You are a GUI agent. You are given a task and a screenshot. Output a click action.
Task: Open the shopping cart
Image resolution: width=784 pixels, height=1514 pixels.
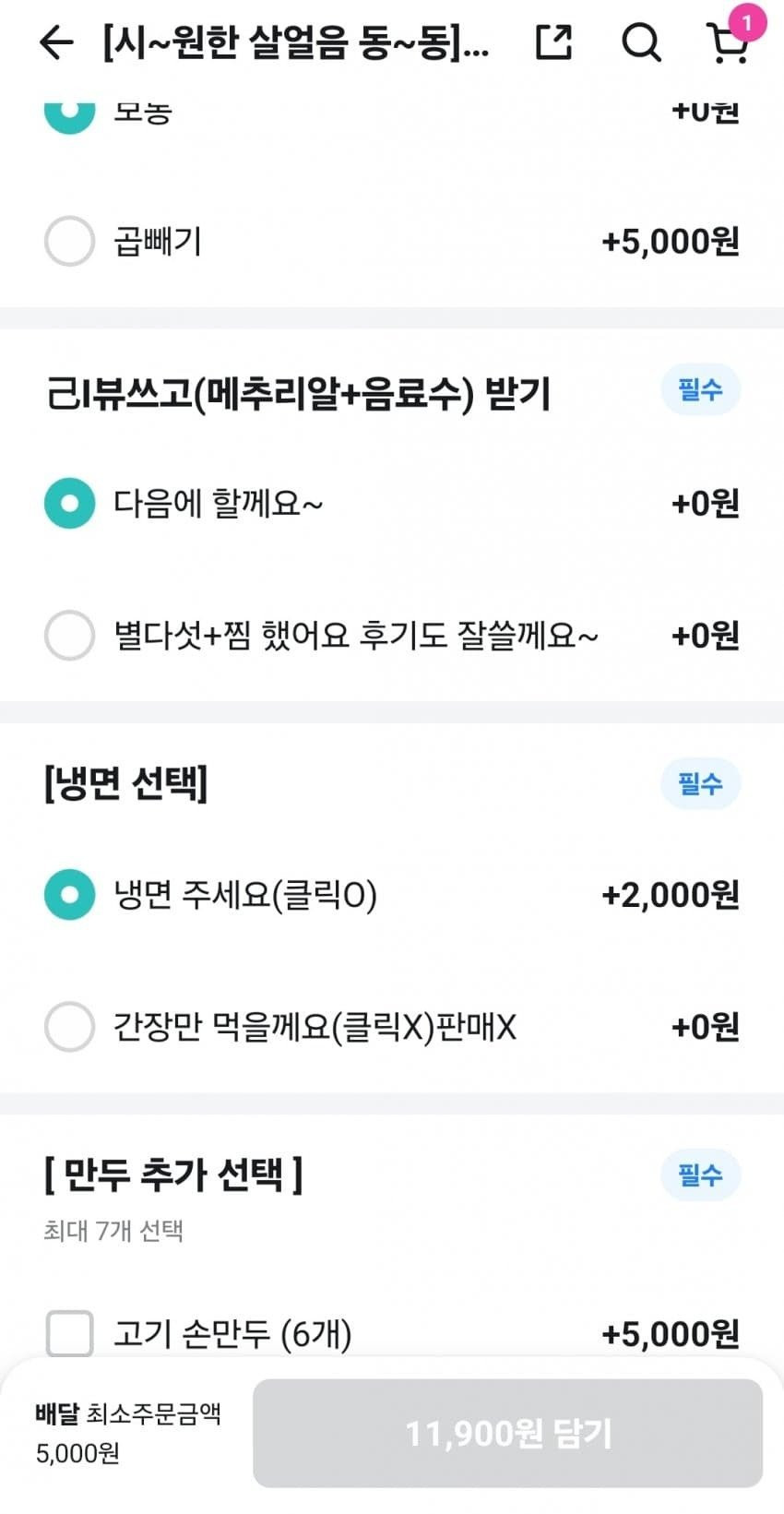pyautogui.click(x=728, y=42)
